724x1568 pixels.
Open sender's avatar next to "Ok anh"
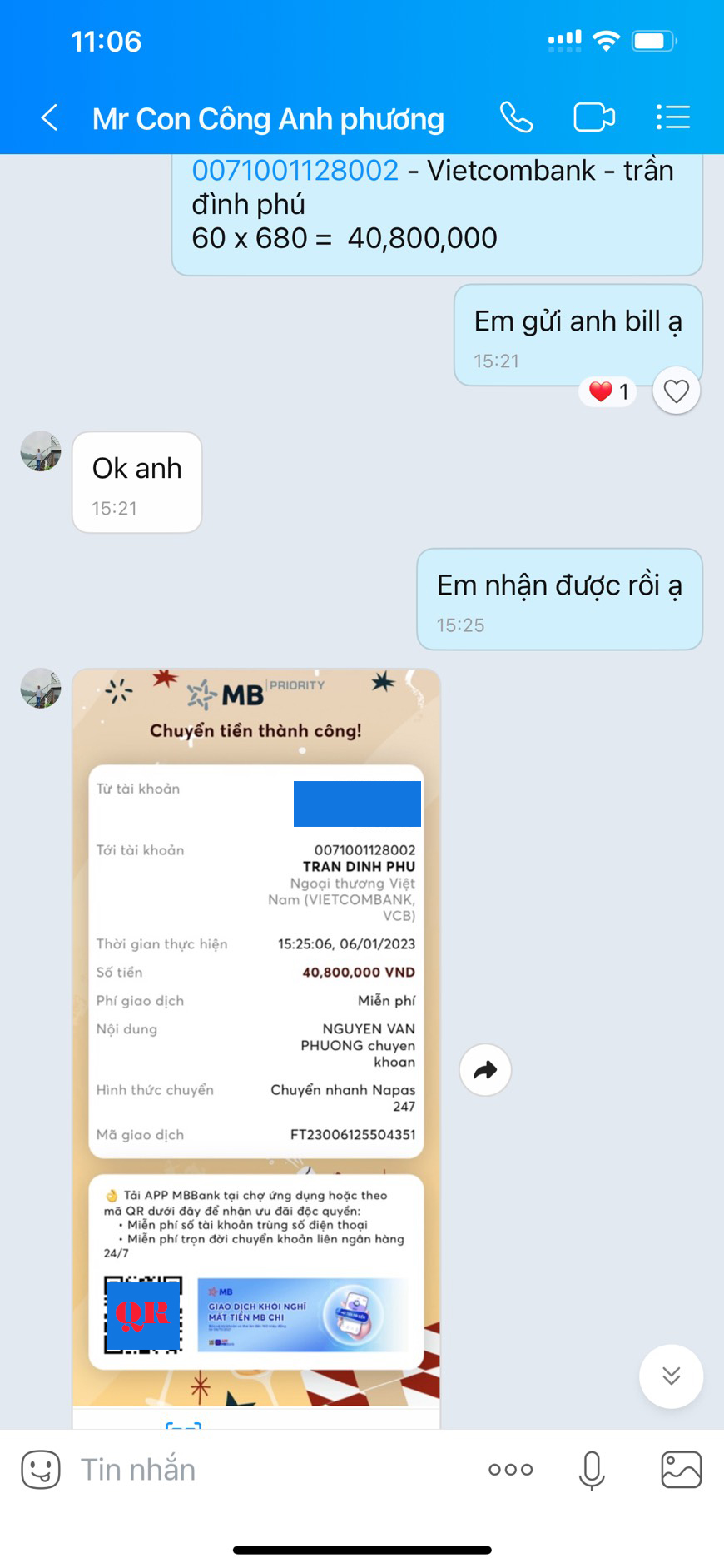click(x=41, y=452)
